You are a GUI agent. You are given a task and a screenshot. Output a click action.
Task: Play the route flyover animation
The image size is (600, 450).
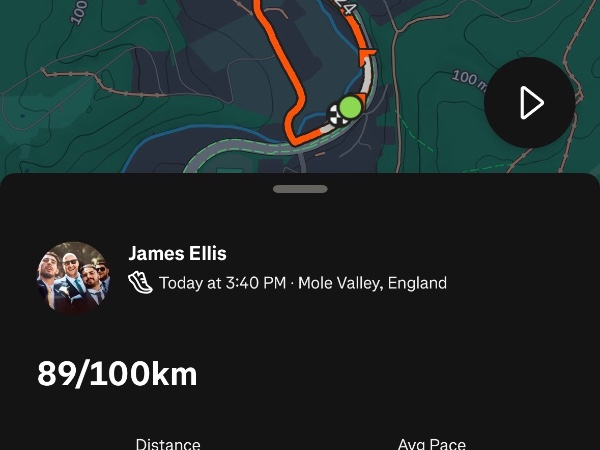pyautogui.click(x=529, y=103)
